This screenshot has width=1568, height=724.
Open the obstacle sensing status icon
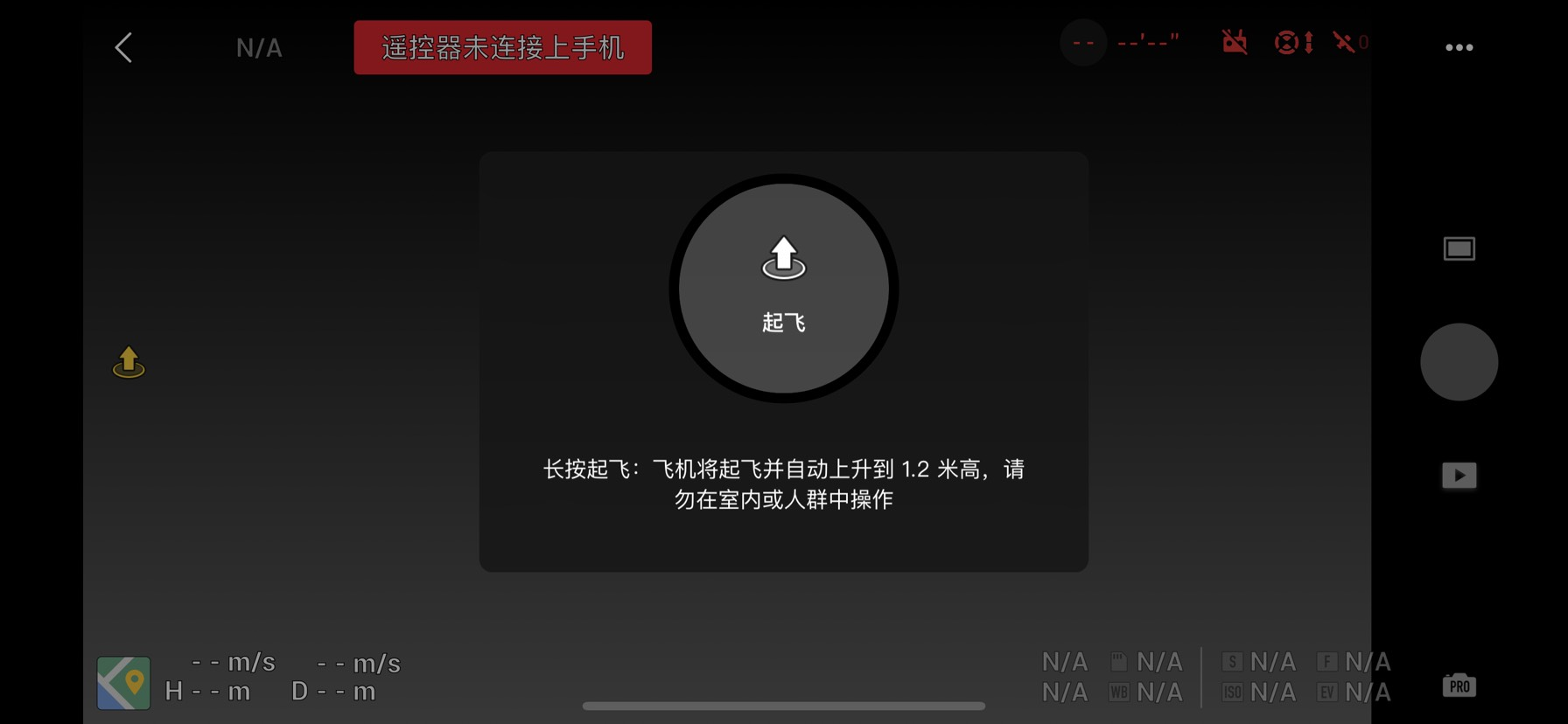point(1293,42)
